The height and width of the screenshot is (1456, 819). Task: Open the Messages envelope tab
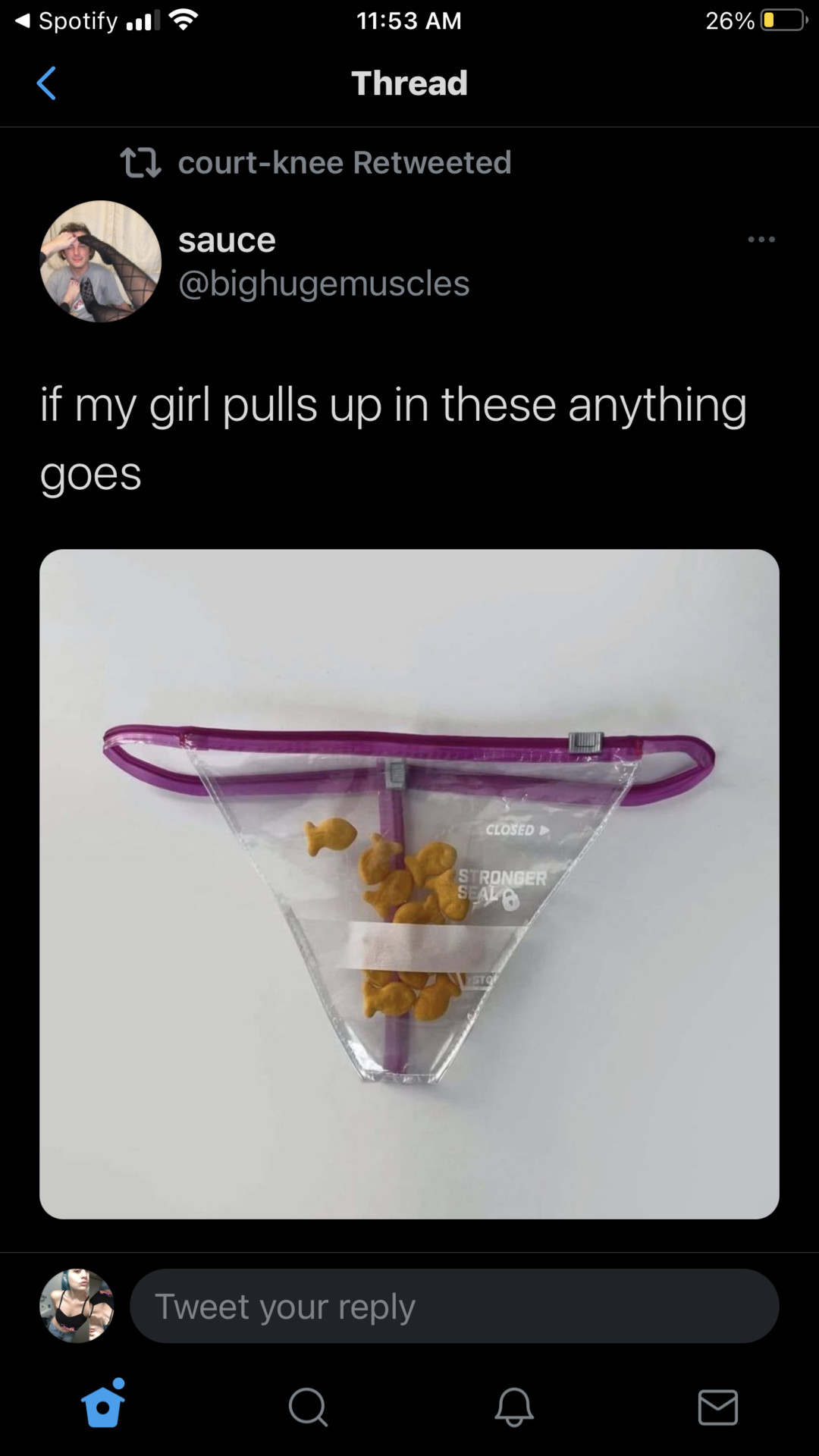point(717,1407)
